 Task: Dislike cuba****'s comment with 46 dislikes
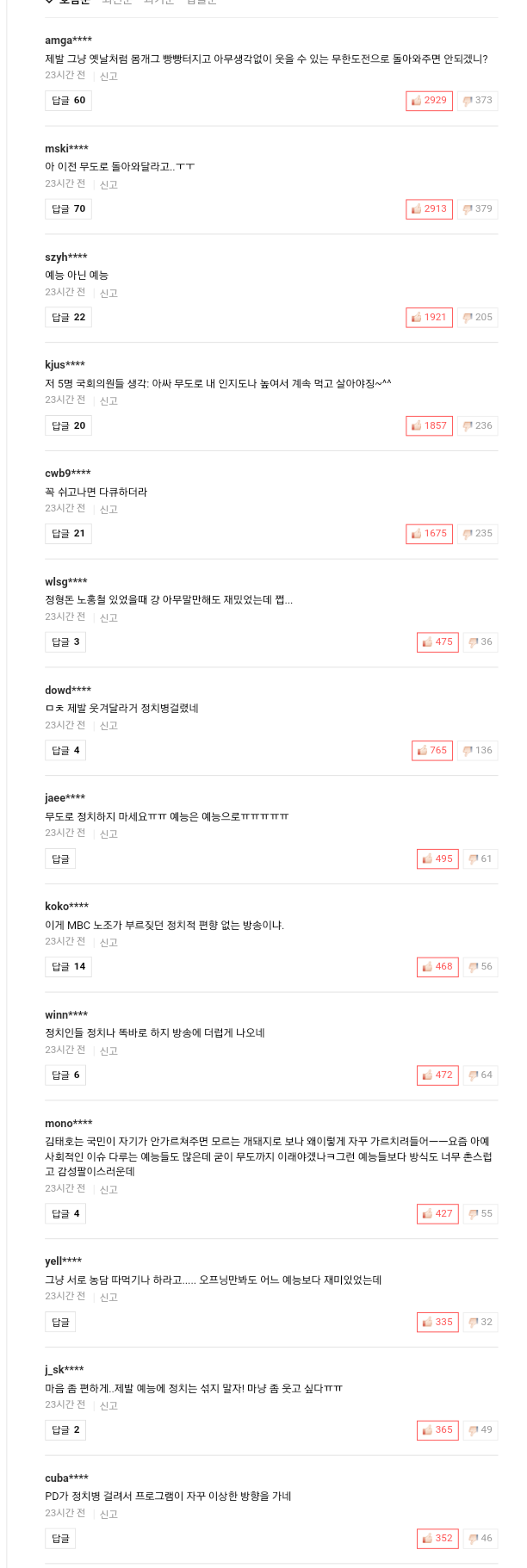pos(480,1539)
